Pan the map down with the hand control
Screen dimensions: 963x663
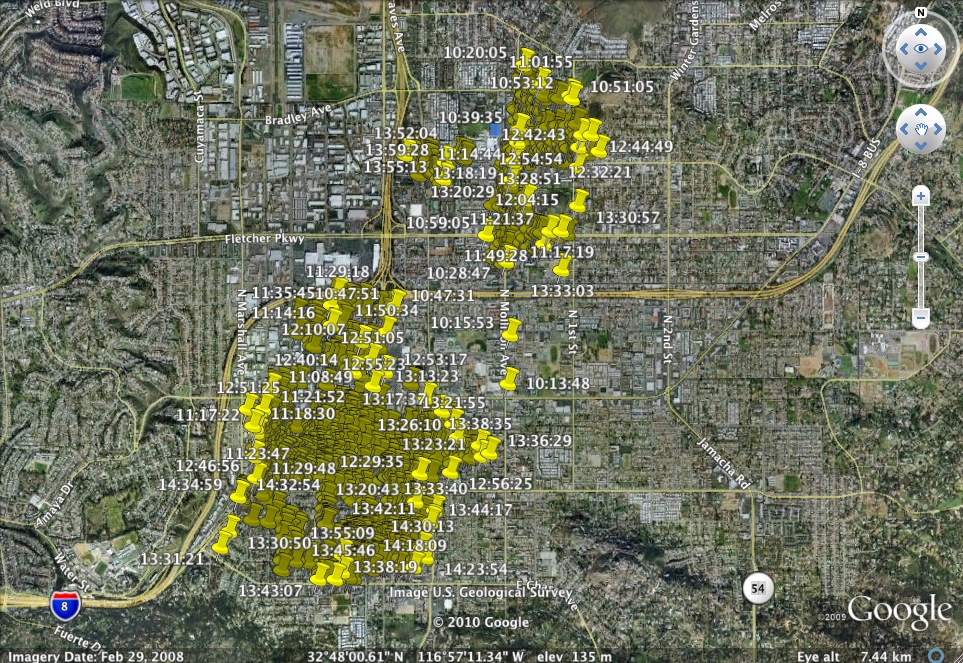921,145
